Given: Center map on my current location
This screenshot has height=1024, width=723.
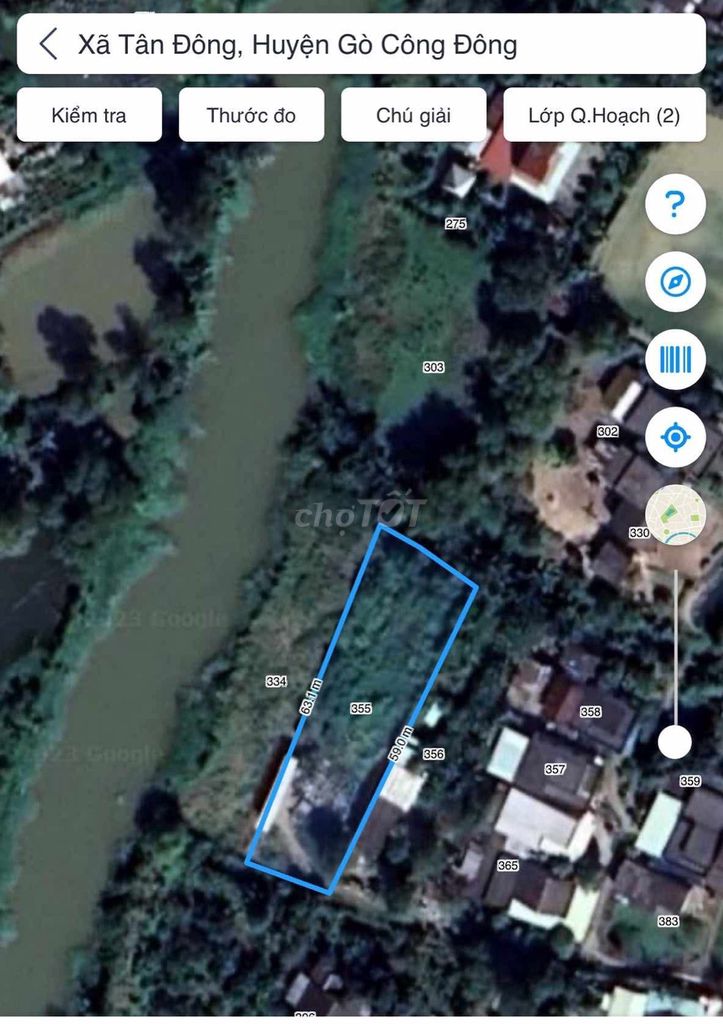Looking at the screenshot, I should [675, 437].
